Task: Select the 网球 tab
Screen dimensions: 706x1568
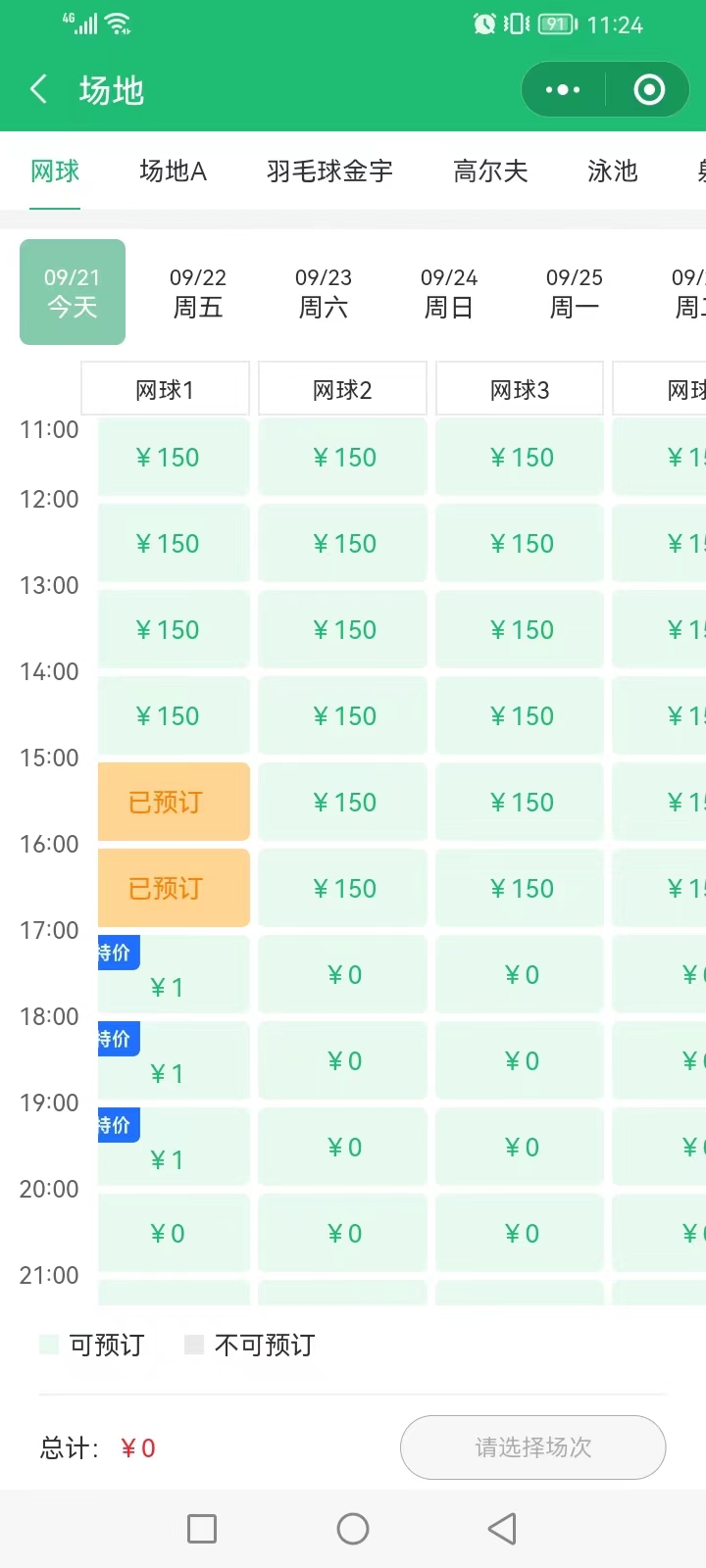Action: tap(55, 171)
